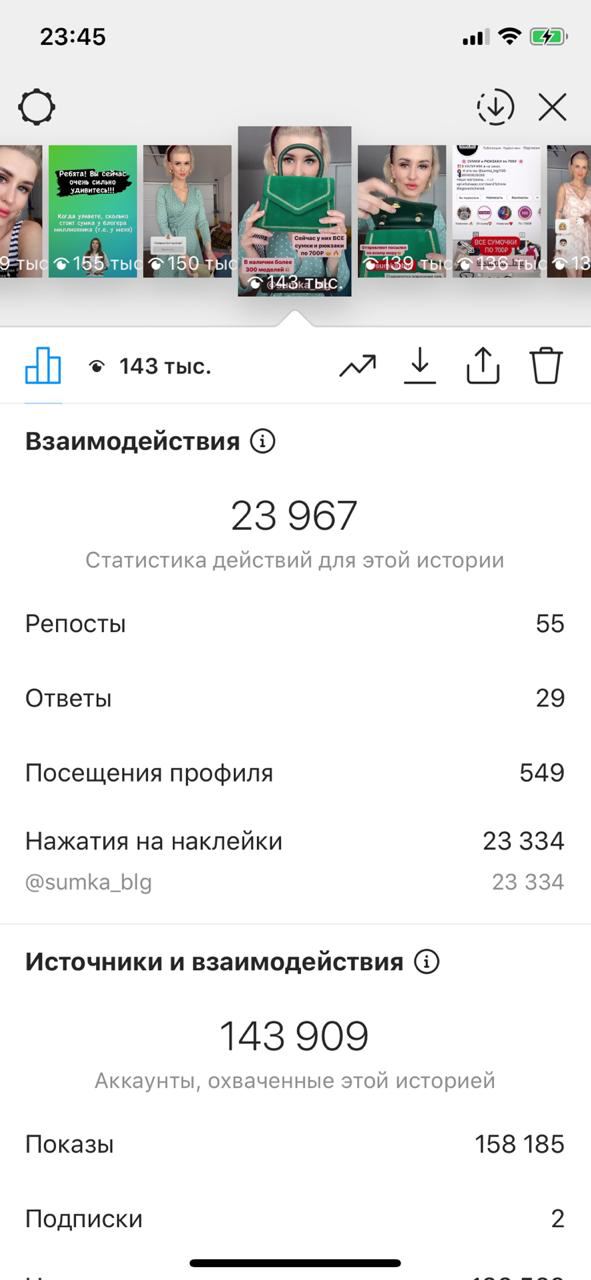Select the story thumbnail with 150 тыс. views
Viewport: 591px width, 1280px height.
187,211
